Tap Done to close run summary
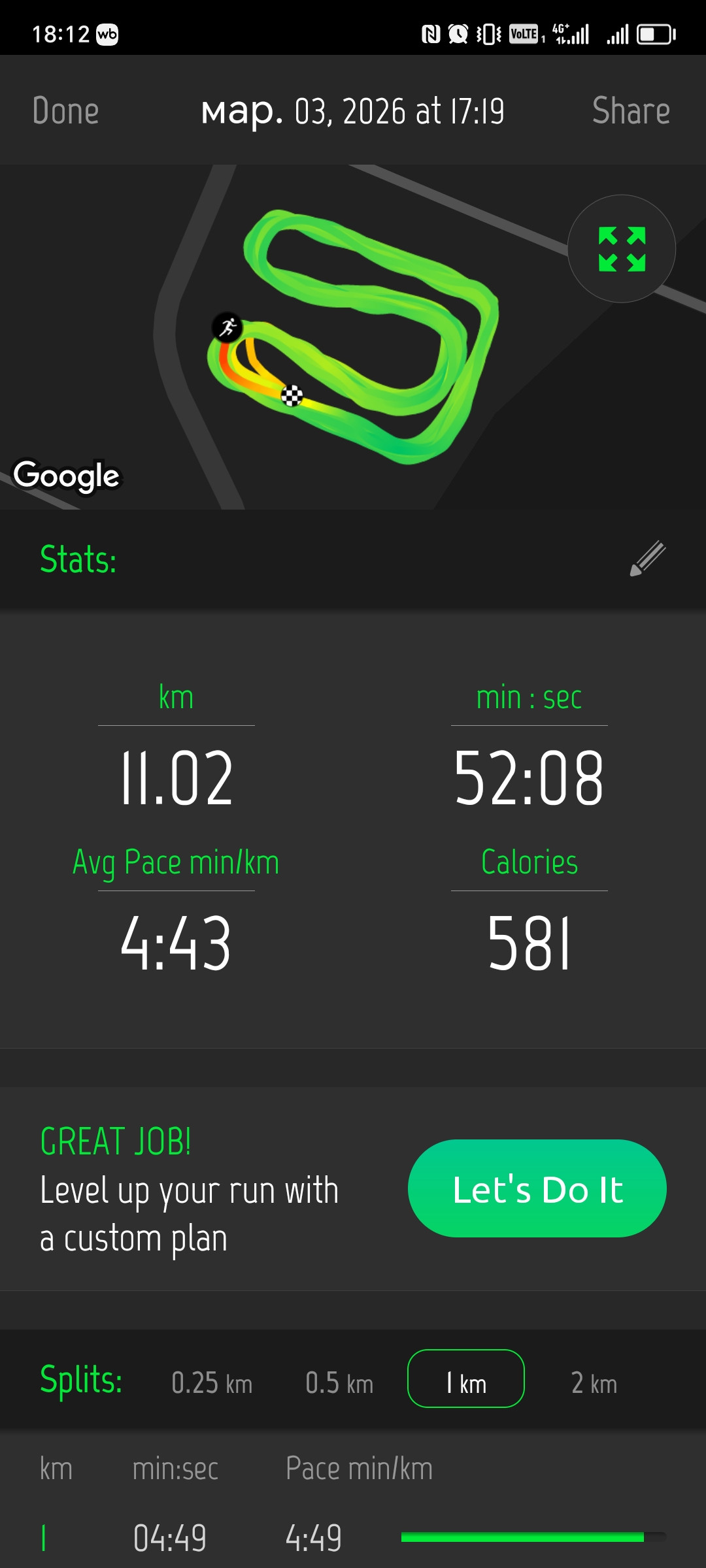The image size is (706, 1568). click(65, 110)
